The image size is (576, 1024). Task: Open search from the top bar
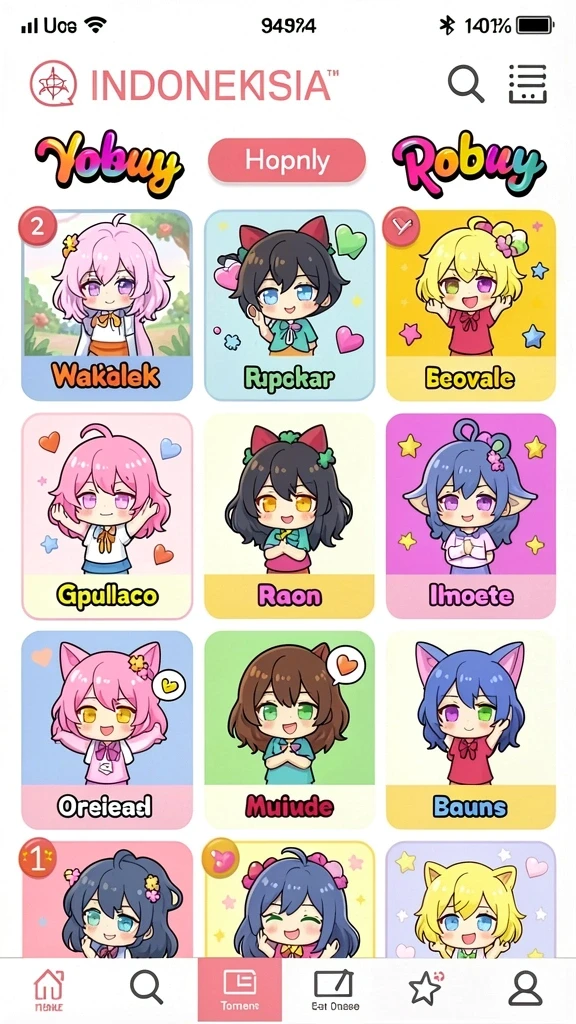point(466,84)
